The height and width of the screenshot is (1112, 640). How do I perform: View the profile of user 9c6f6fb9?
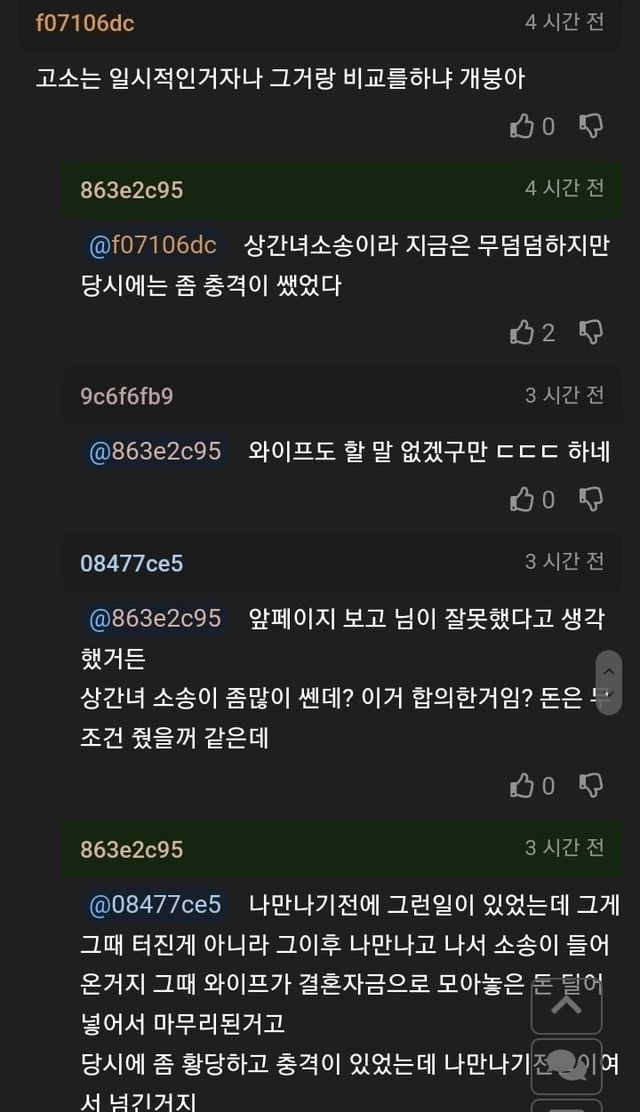pos(126,396)
